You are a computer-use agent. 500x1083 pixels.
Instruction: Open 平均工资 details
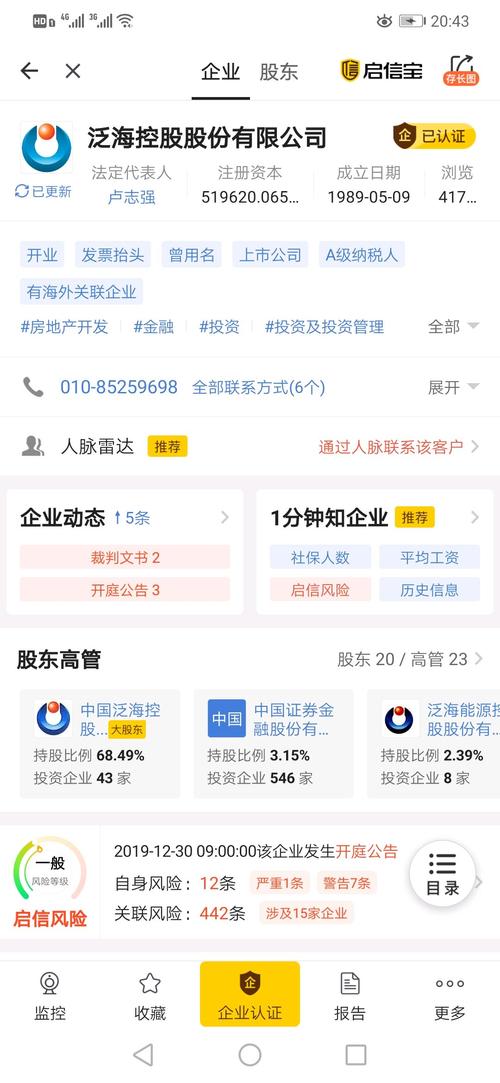430,557
